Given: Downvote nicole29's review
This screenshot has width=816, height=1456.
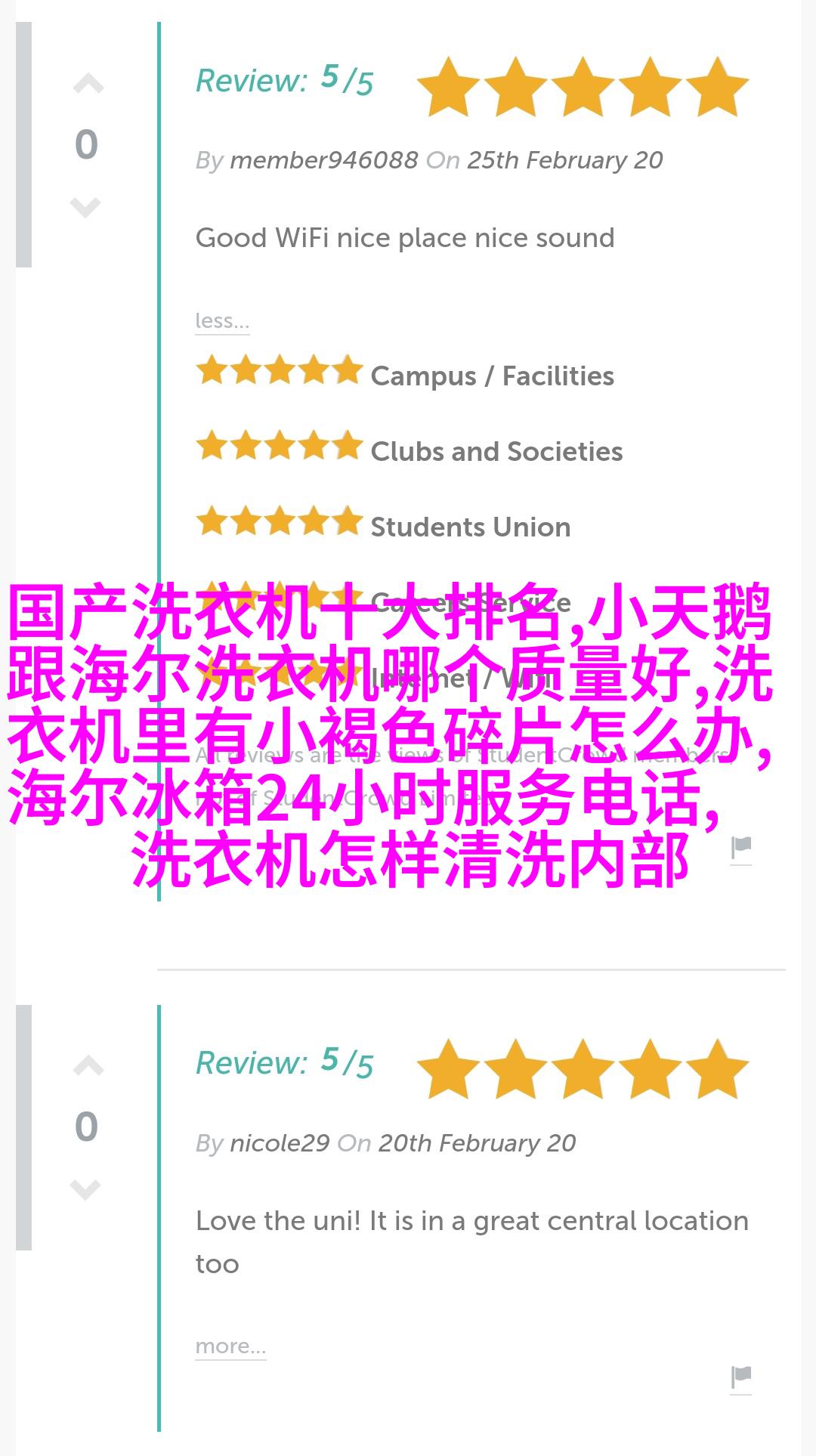Looking at the screenshot, I should click(85, 1189).
